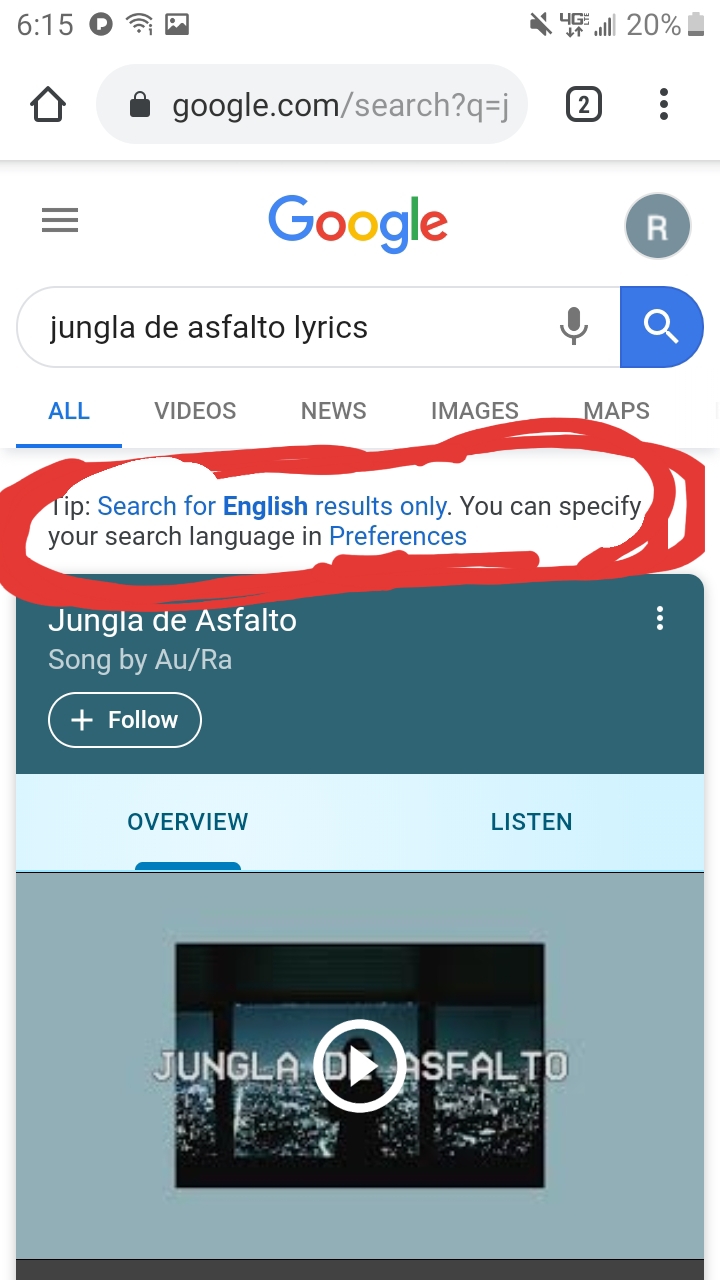Tap the blue search magnifier button

coord(661,327)
